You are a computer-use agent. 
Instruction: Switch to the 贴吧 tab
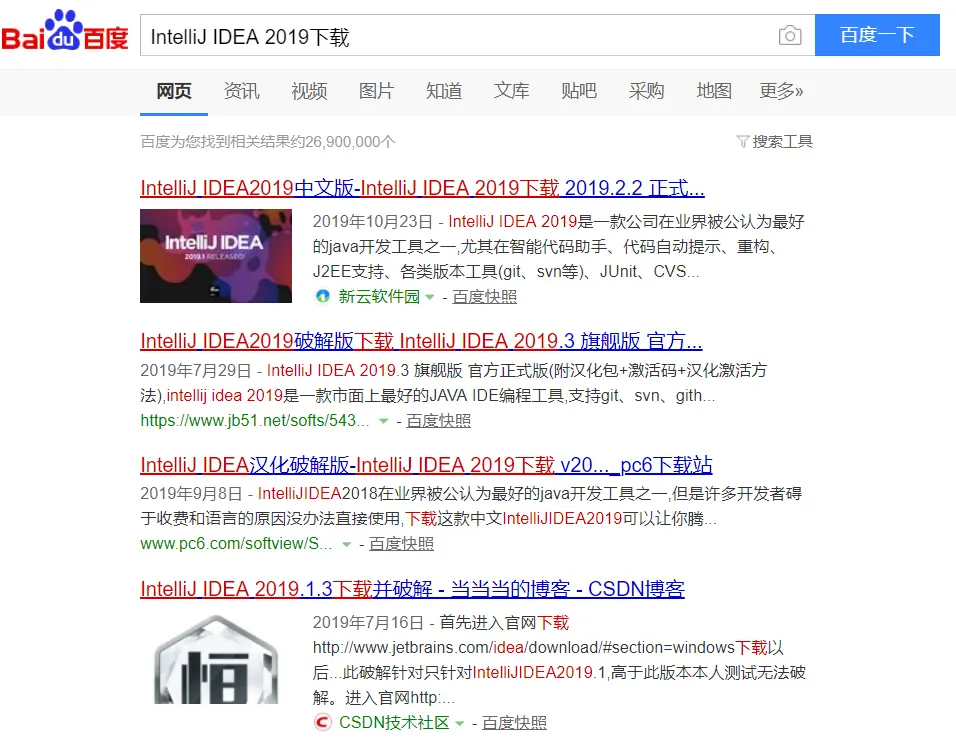(579, 91)
